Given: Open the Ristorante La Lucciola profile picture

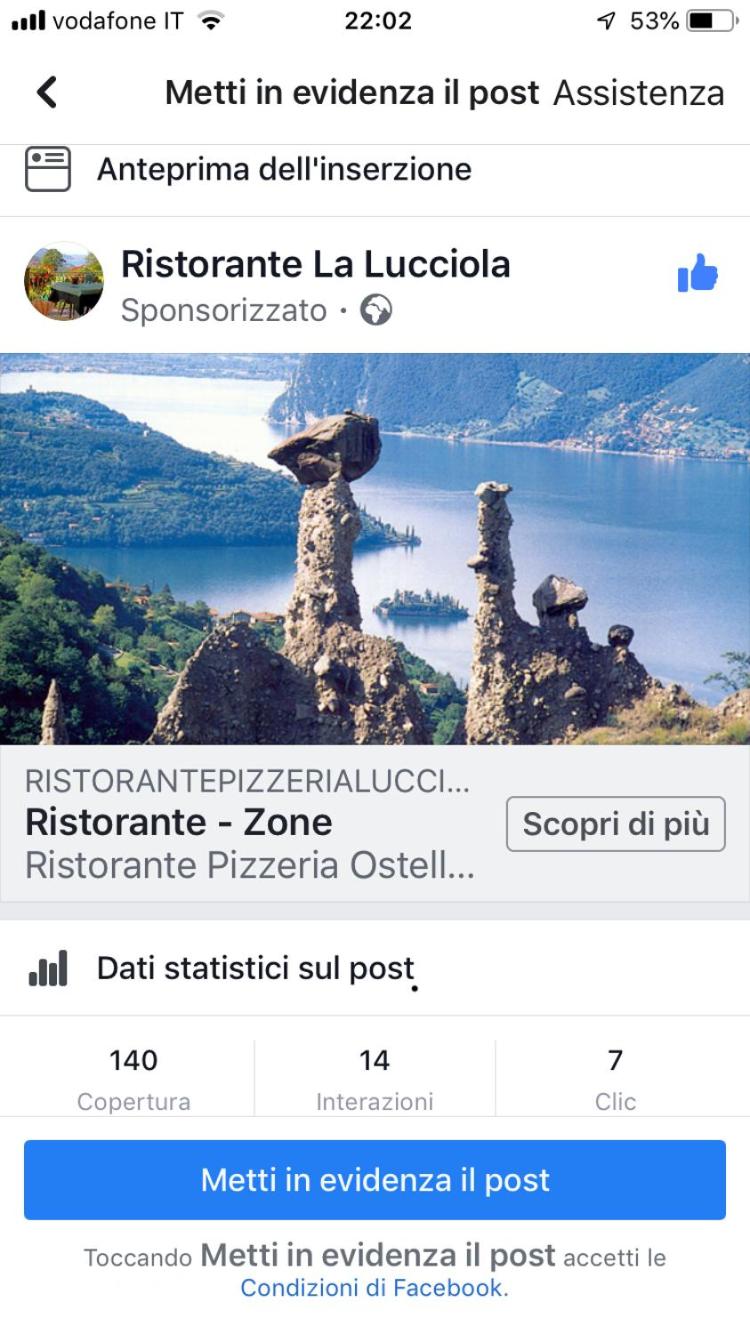Looking at the screenshot, I should pos(63,281).
